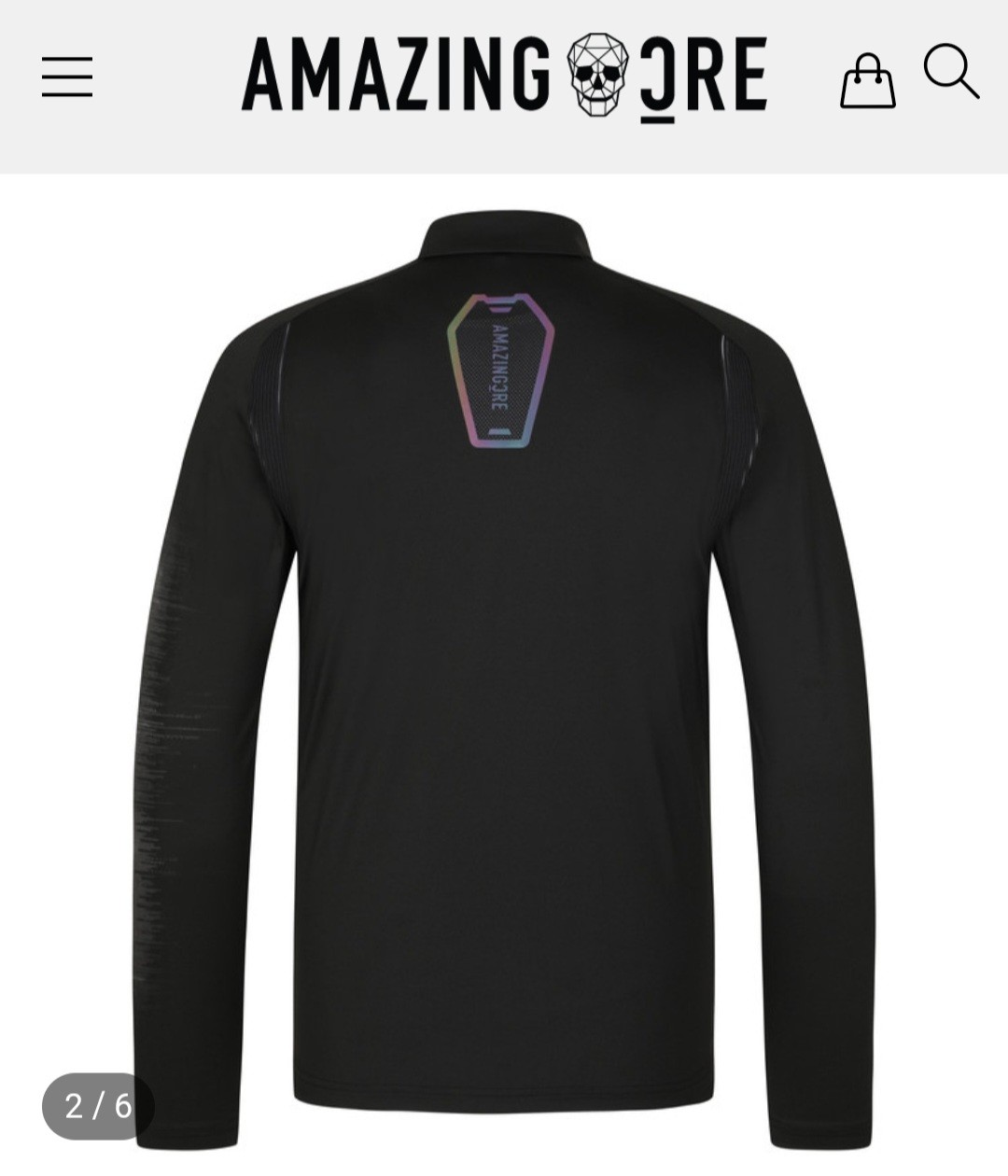Open the hamburger menu

tap(67, 77)
